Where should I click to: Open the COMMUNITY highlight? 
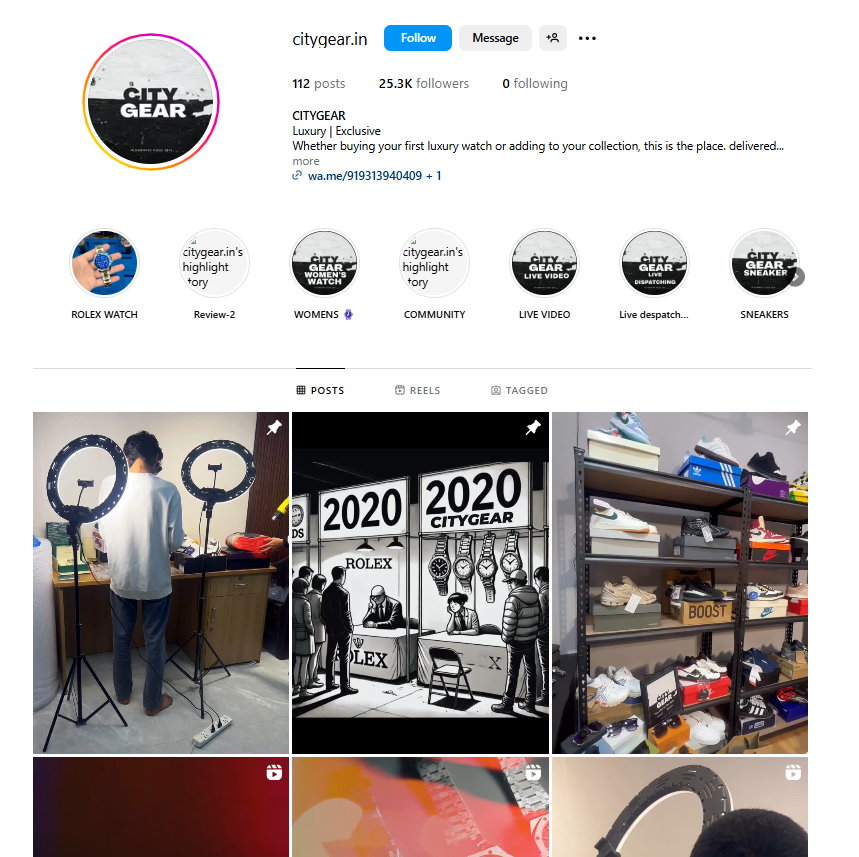434,263
